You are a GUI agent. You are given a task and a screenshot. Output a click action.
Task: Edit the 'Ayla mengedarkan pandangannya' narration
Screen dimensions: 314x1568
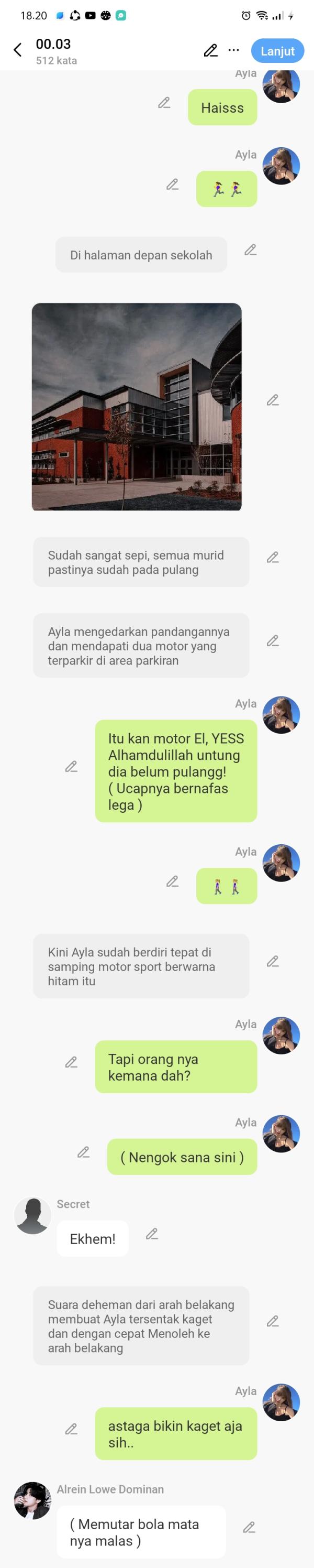(x=273, y=641)
